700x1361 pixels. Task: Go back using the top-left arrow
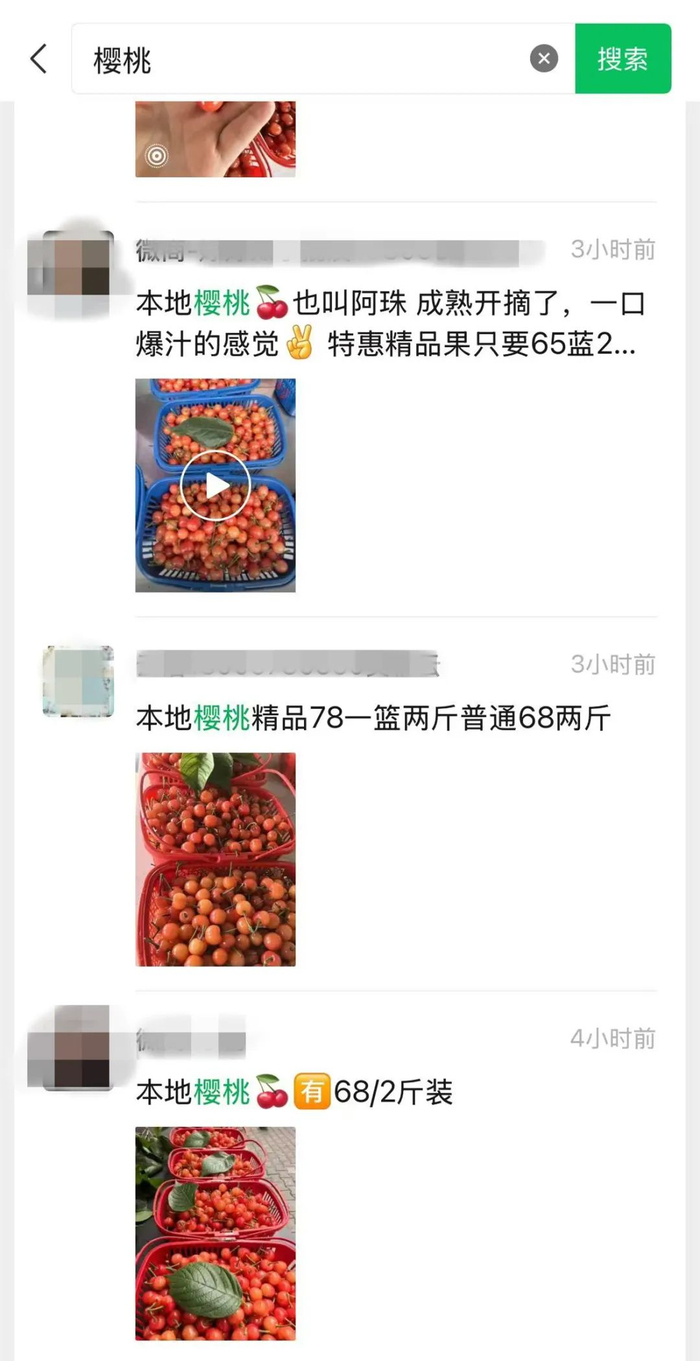[39, 59]
